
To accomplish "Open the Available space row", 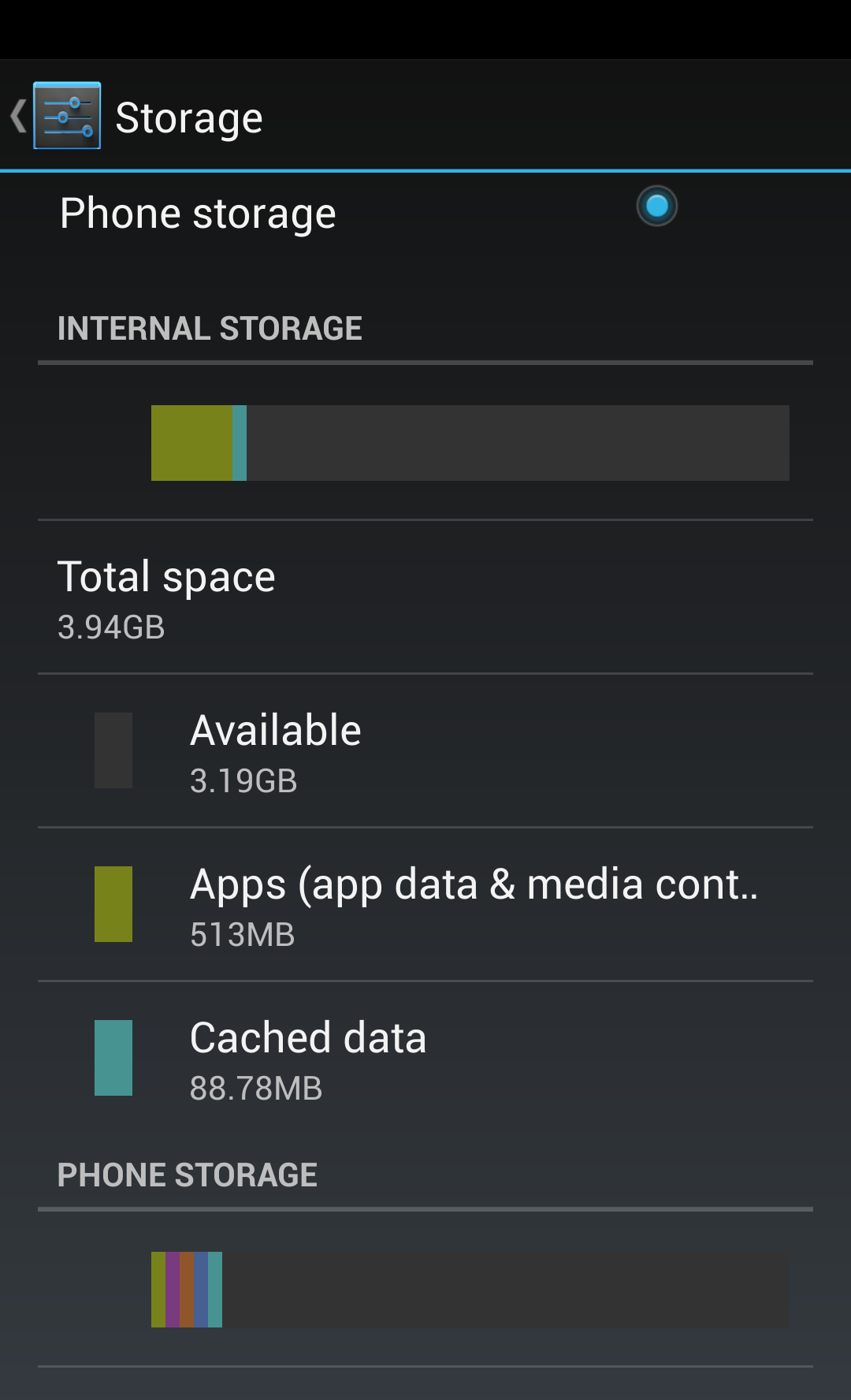I will coord(425,751).
